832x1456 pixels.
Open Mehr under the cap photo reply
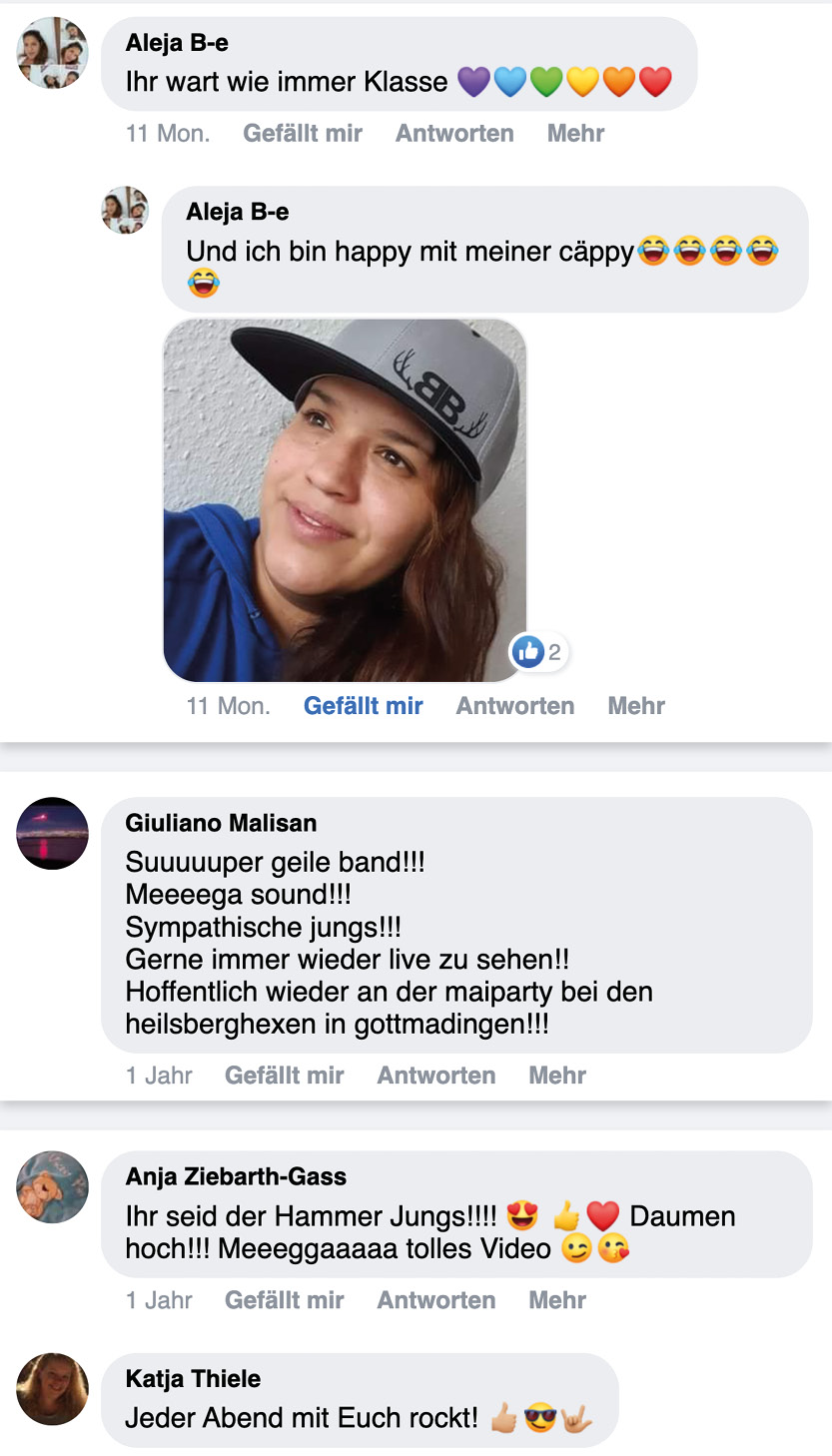tap(636, 706)
